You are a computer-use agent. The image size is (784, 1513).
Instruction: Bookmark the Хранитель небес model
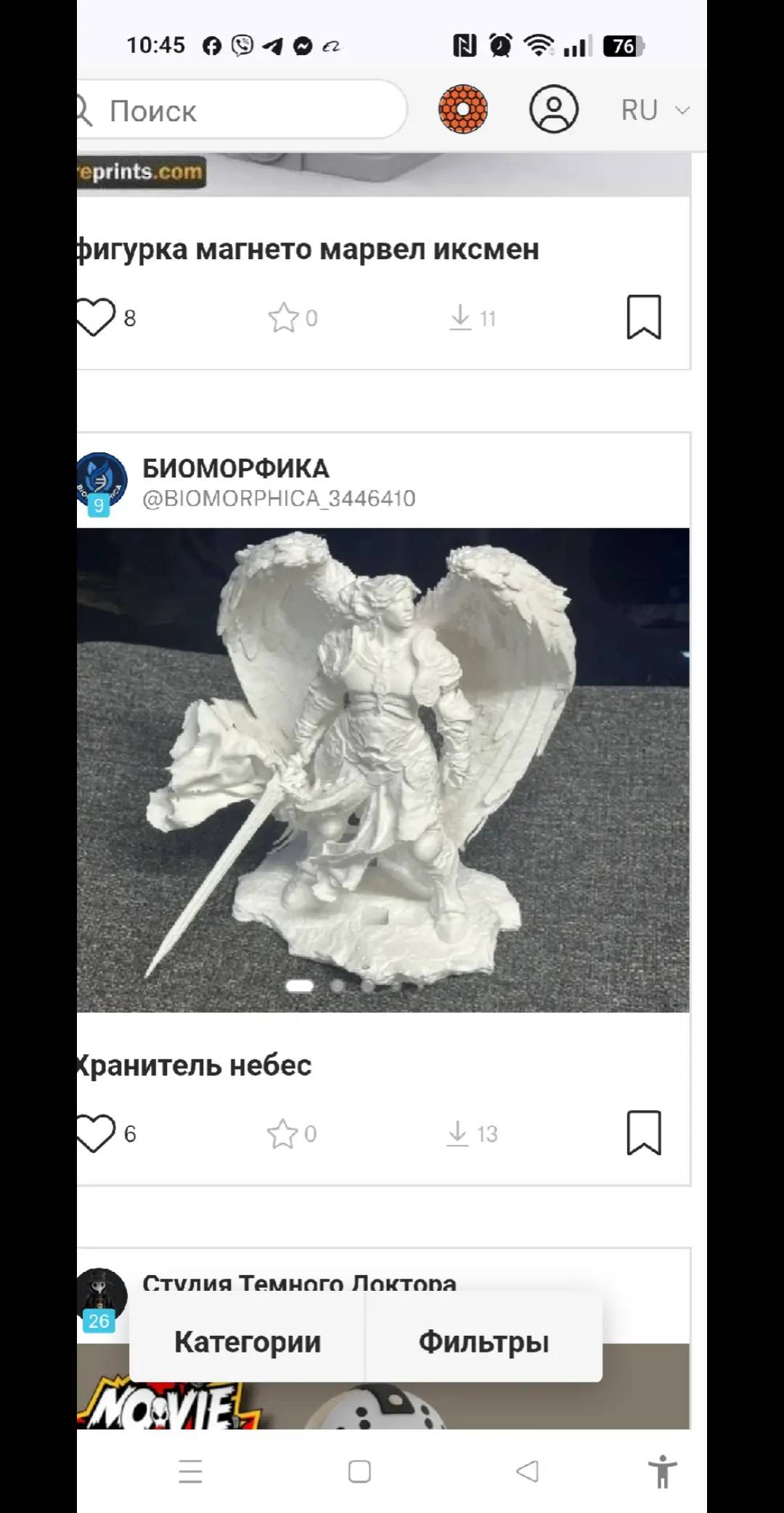tap(644, 1133)
